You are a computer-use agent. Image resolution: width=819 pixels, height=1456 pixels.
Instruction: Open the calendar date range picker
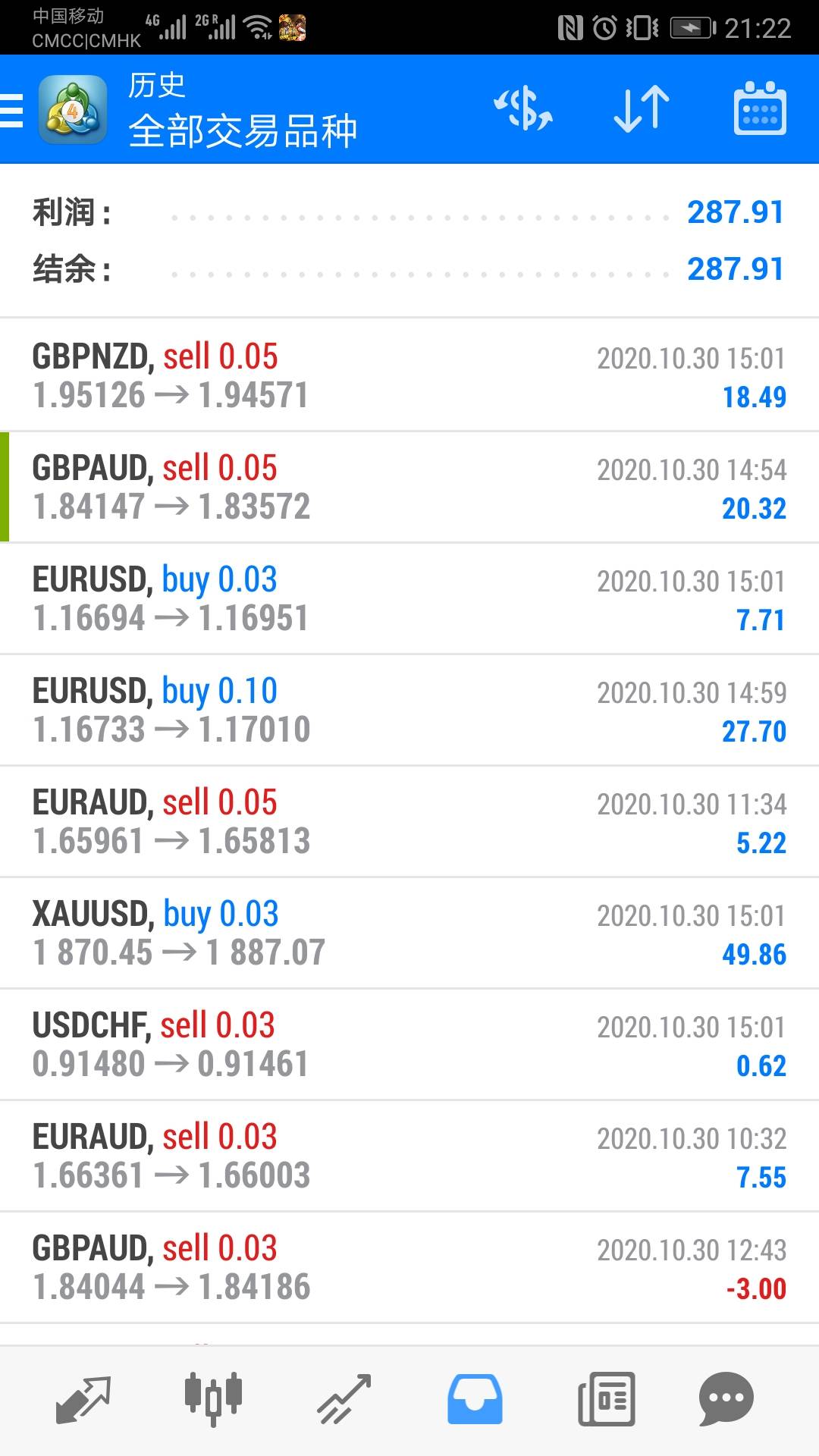pyautogui.click(x=760, y=109)
